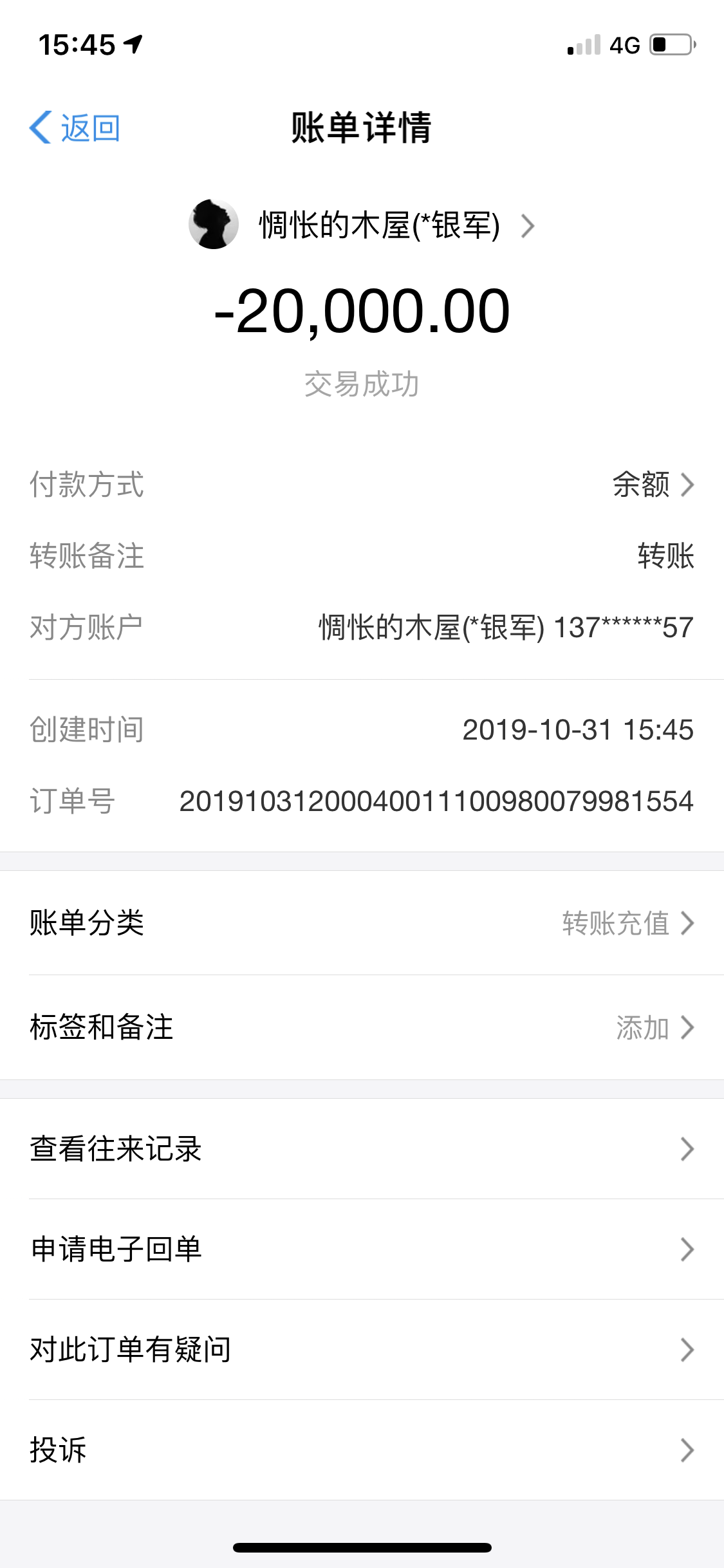Open 对此订单有疑问 help row
This screenshot has height=1568, width=724.
pos(362,1350)
